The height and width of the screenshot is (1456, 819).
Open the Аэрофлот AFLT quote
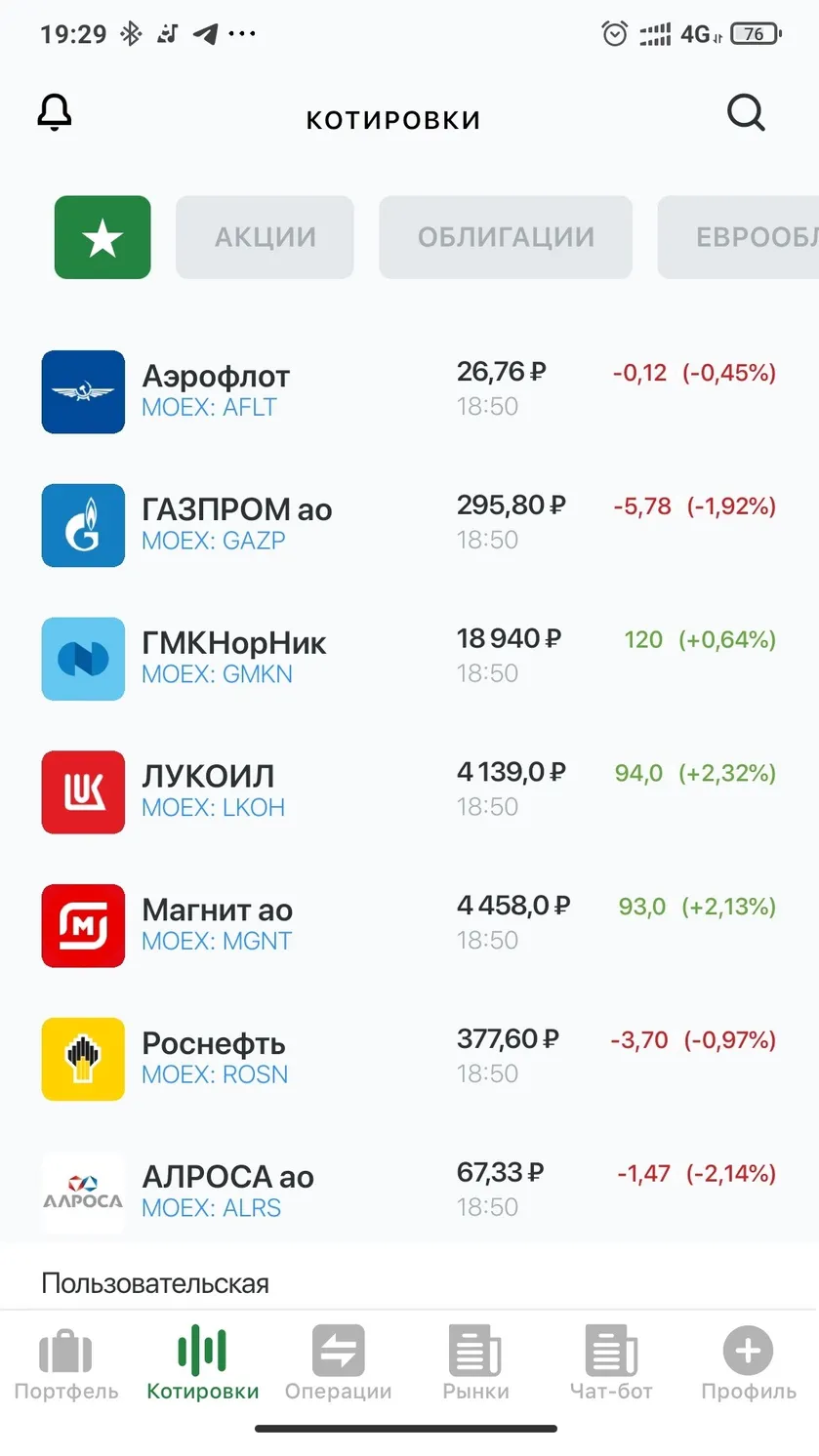coord(410,391)
